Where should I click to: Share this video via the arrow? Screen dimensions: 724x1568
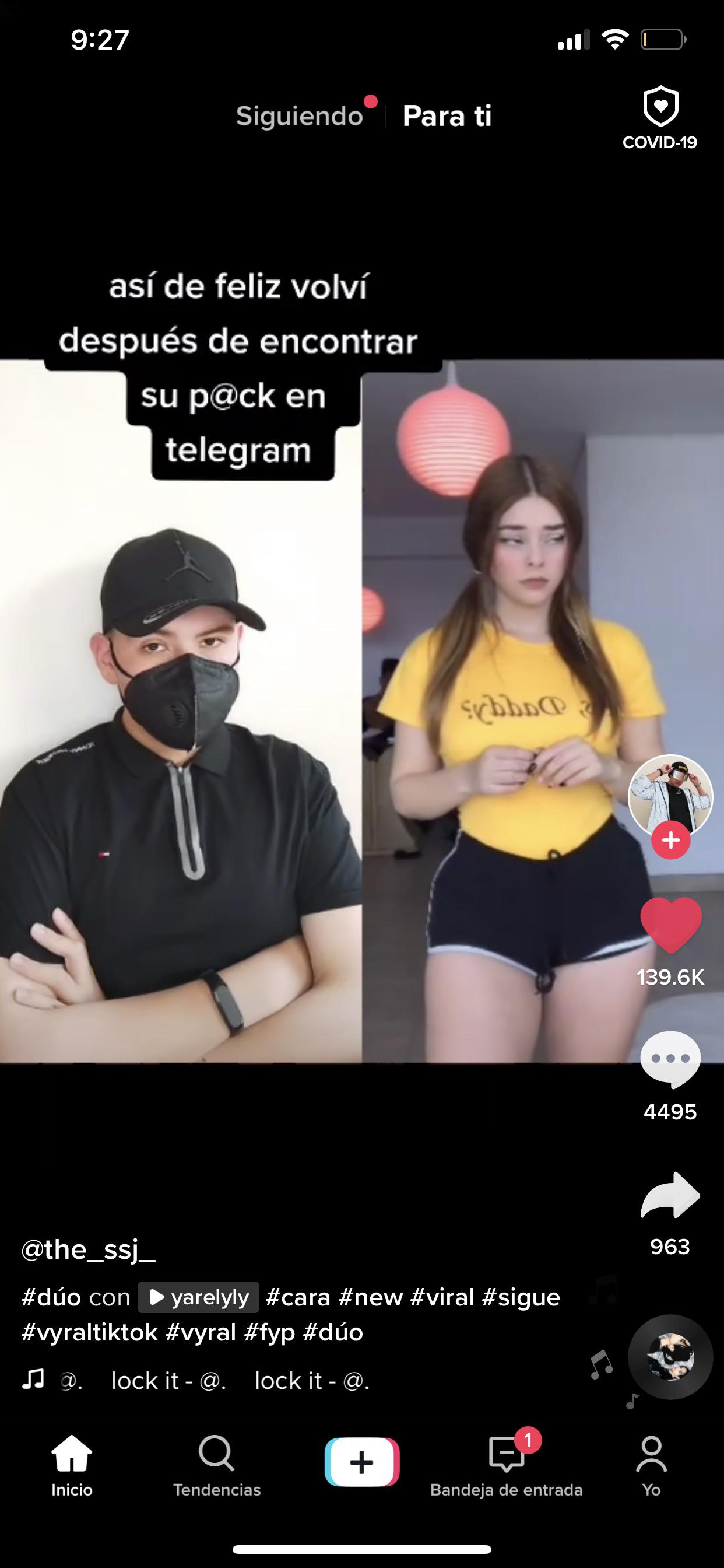(670, 1195)
